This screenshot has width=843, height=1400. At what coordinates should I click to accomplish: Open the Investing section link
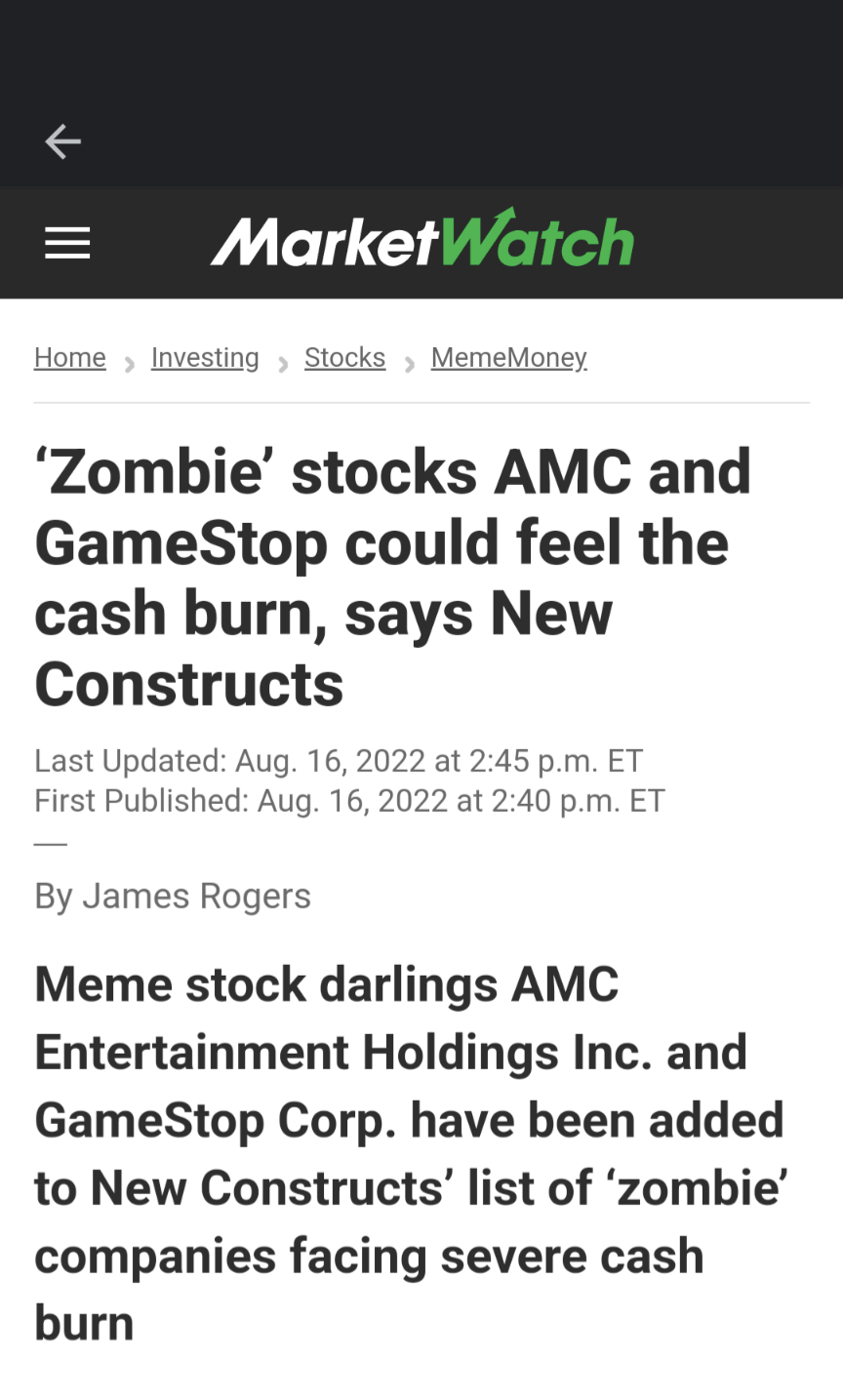(x=204, y=357)
